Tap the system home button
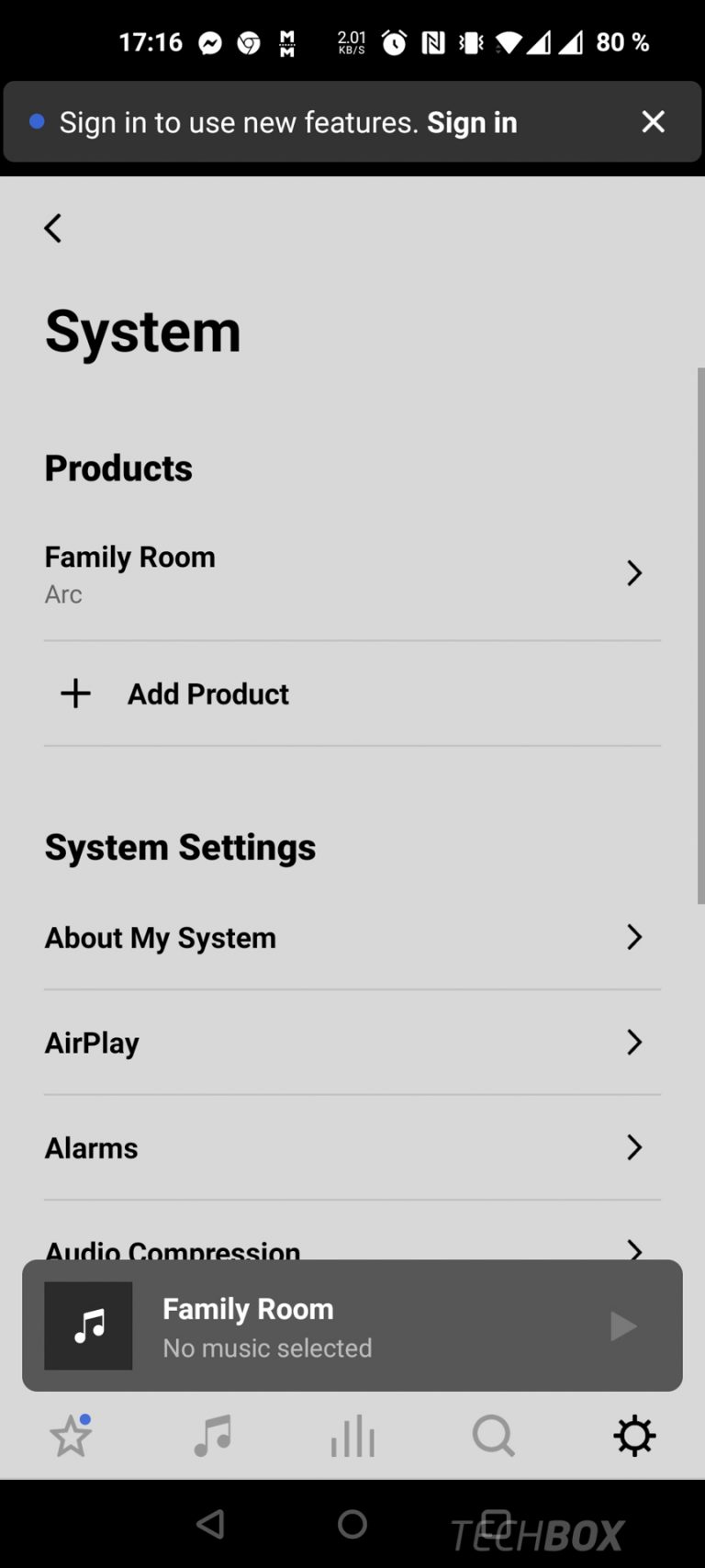Viewport: 705px width, 1568px height. coord(352,1525)
